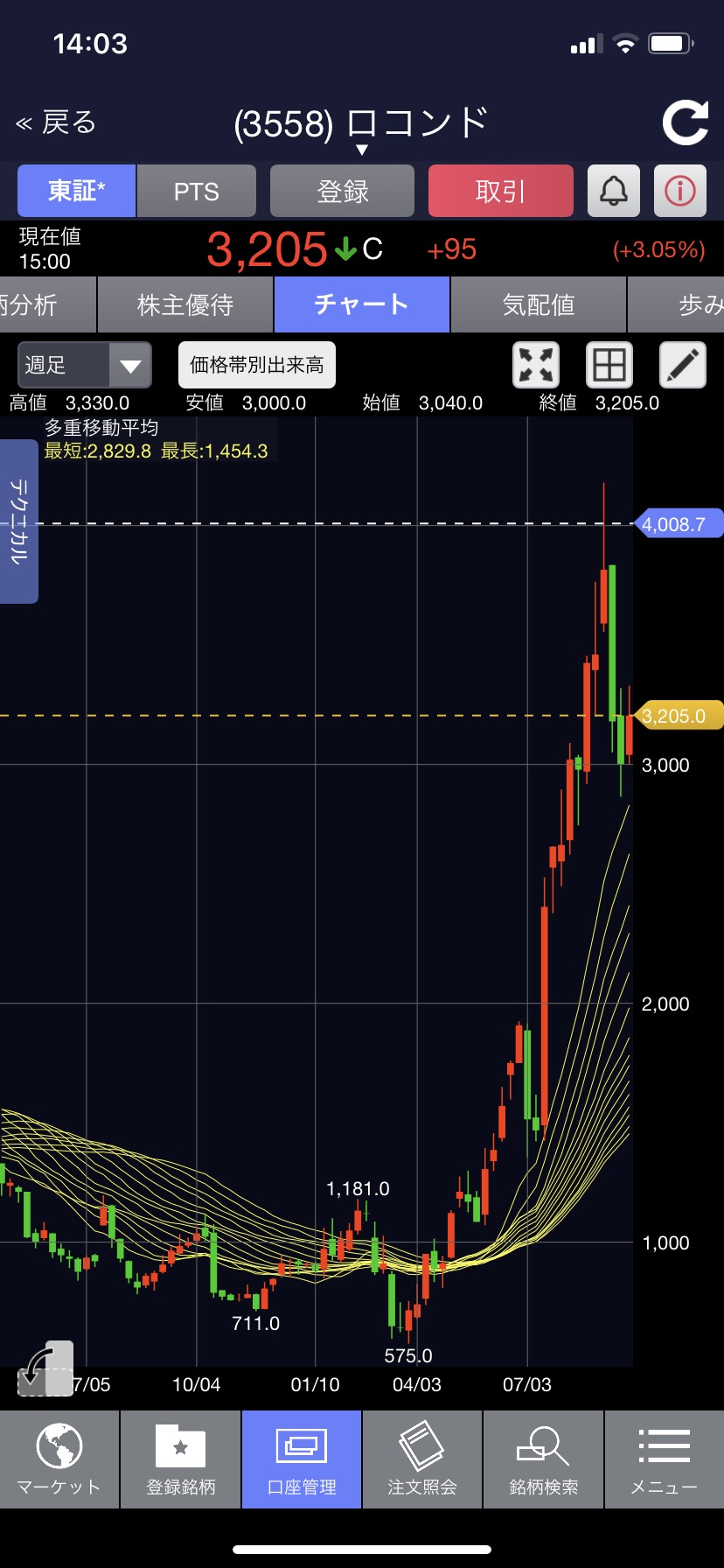Open 取引 trading screen

pyautogui.click(x=501, y=191)
